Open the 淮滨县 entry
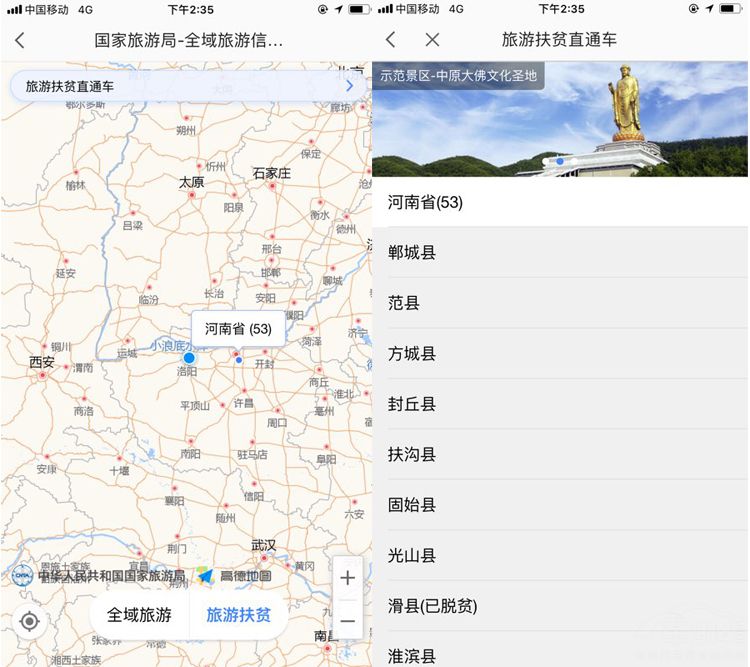The height and width of the screenshot is (667, 750). (560, 655)
